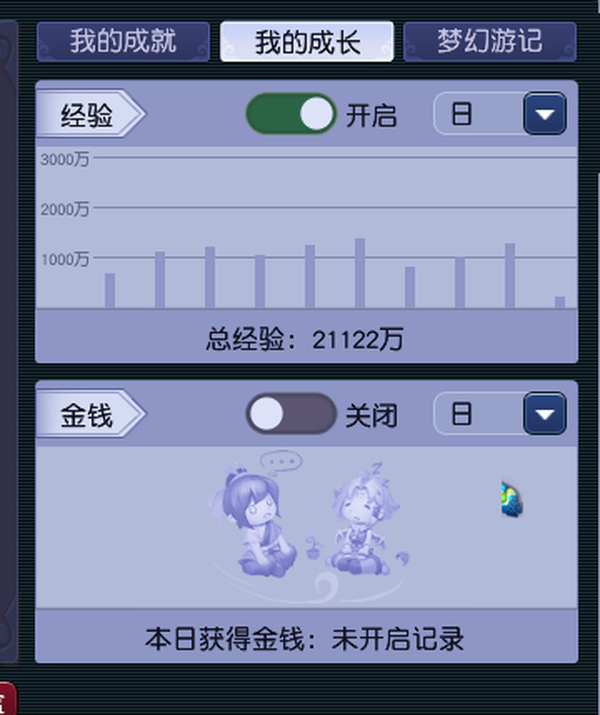Select the 我的成长 tab
The width and height of the screenshot is (600, 715).
pos(307,42)
